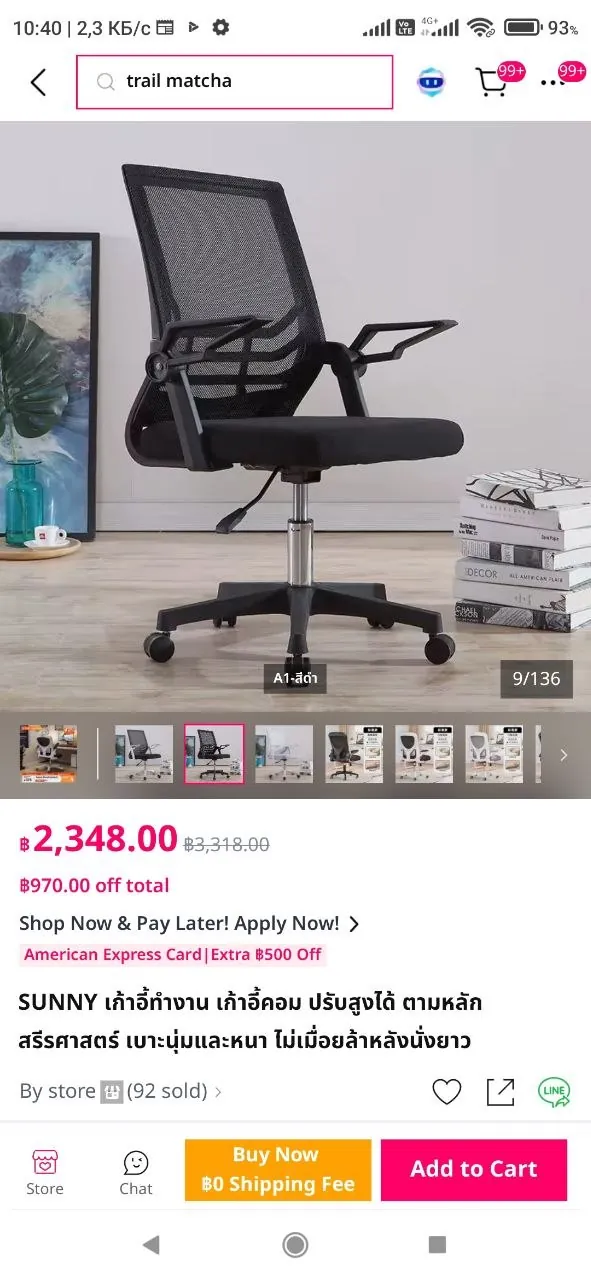
Task: Add this chair to the wishlist heart
Action: pyautogui.click(x=447, y=1092)
